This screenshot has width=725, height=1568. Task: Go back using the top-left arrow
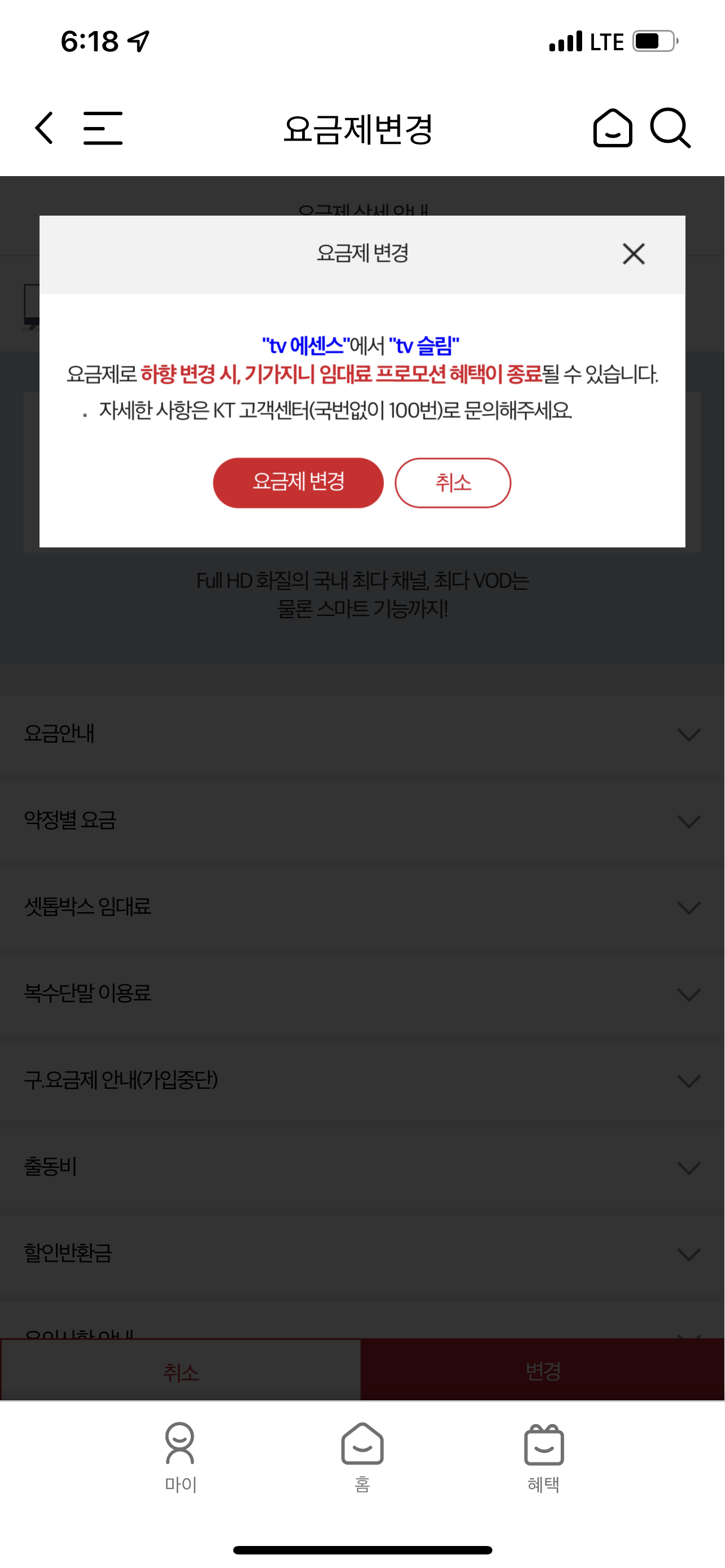44,129
